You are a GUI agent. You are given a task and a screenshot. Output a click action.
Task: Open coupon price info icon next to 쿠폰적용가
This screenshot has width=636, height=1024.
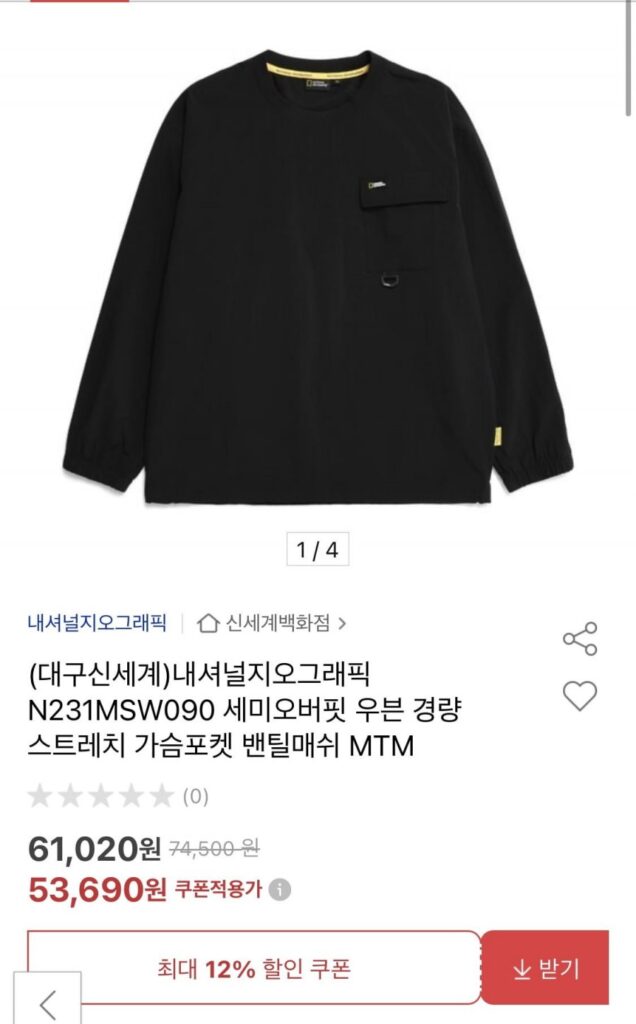tap(280, 889)
